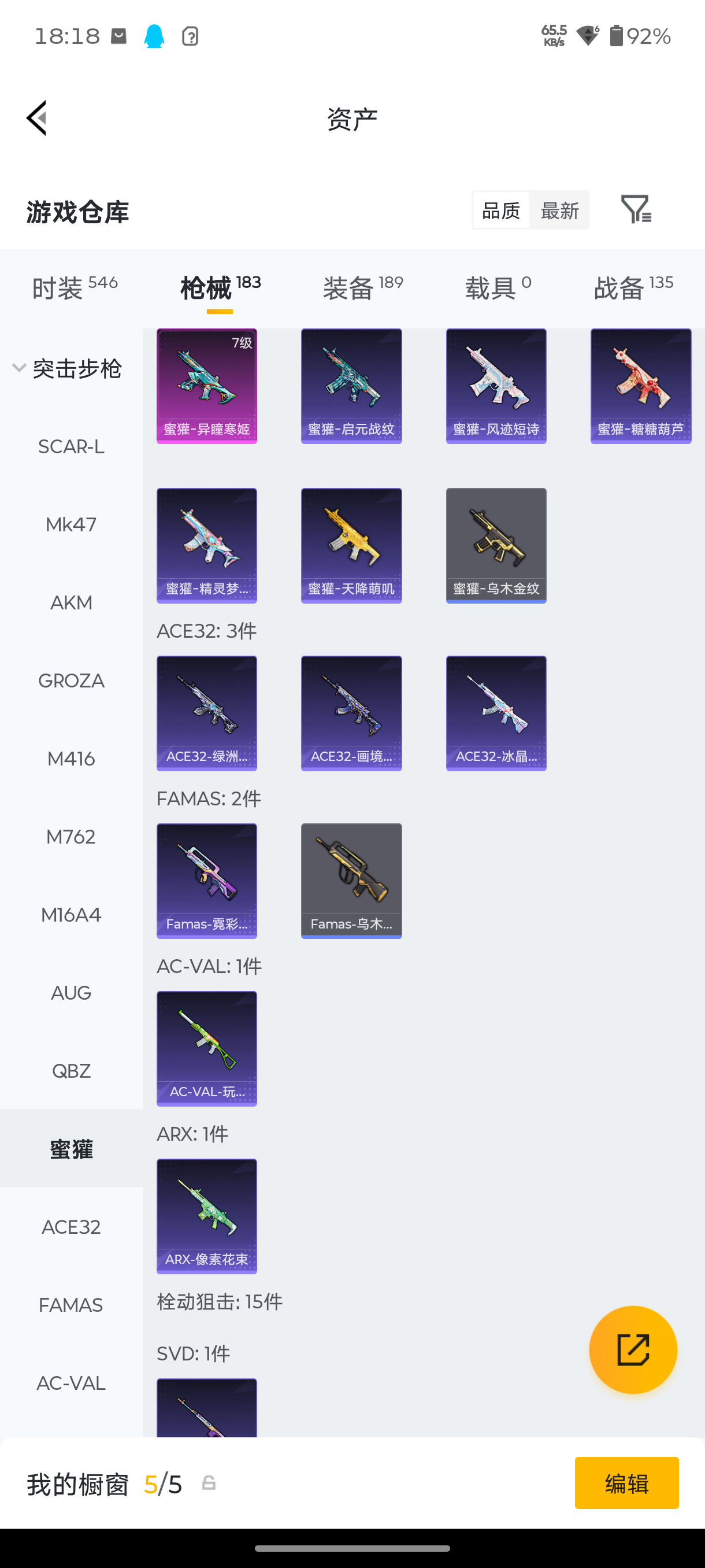Tap the orange share floating button

tap(633, 1349)
